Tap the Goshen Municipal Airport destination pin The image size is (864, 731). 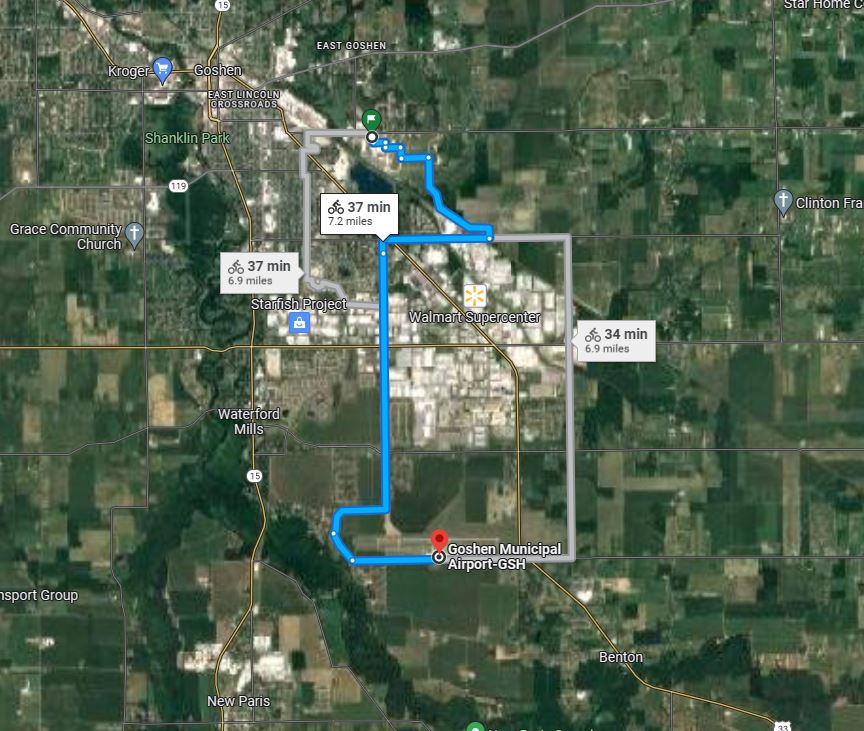[x=439, y=542]
